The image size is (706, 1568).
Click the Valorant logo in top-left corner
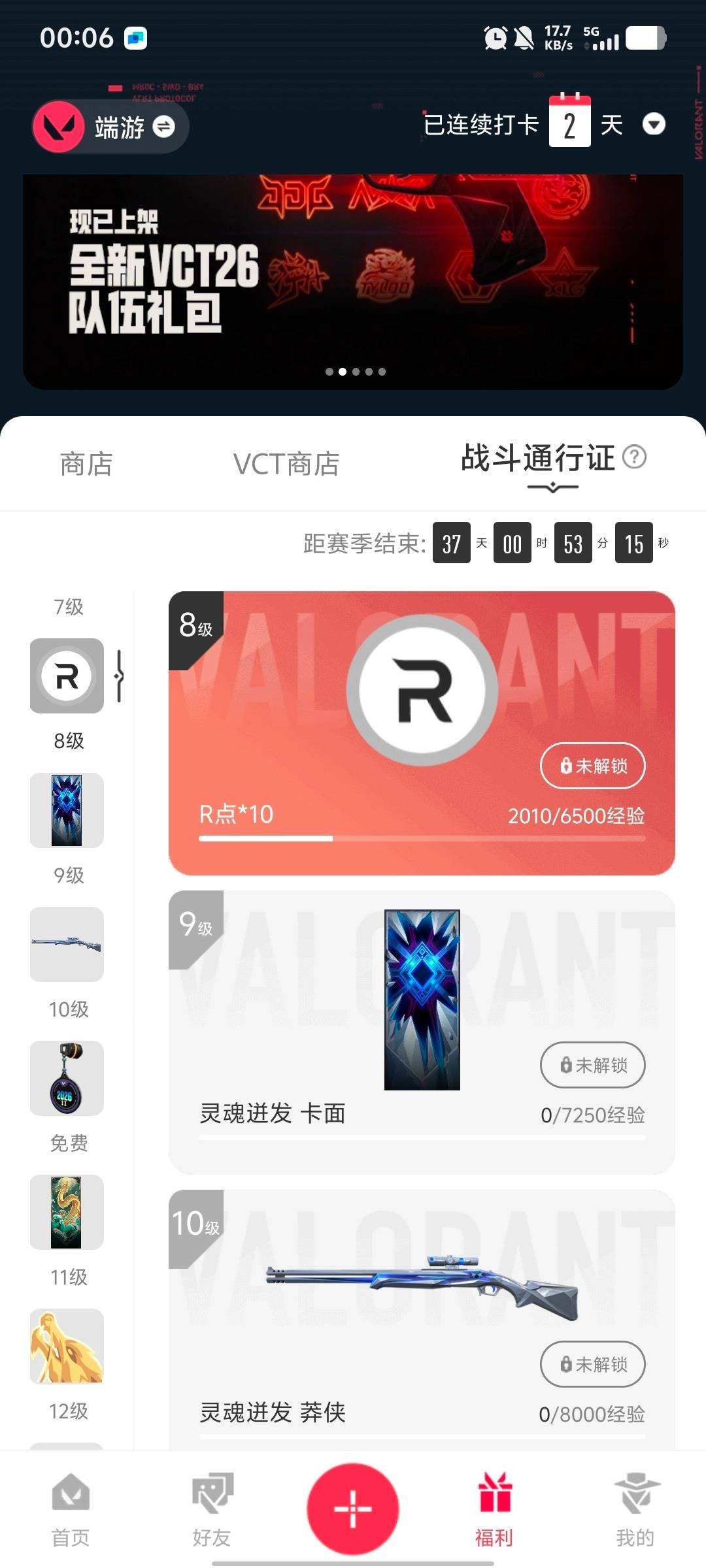click(x=58, y=126)
